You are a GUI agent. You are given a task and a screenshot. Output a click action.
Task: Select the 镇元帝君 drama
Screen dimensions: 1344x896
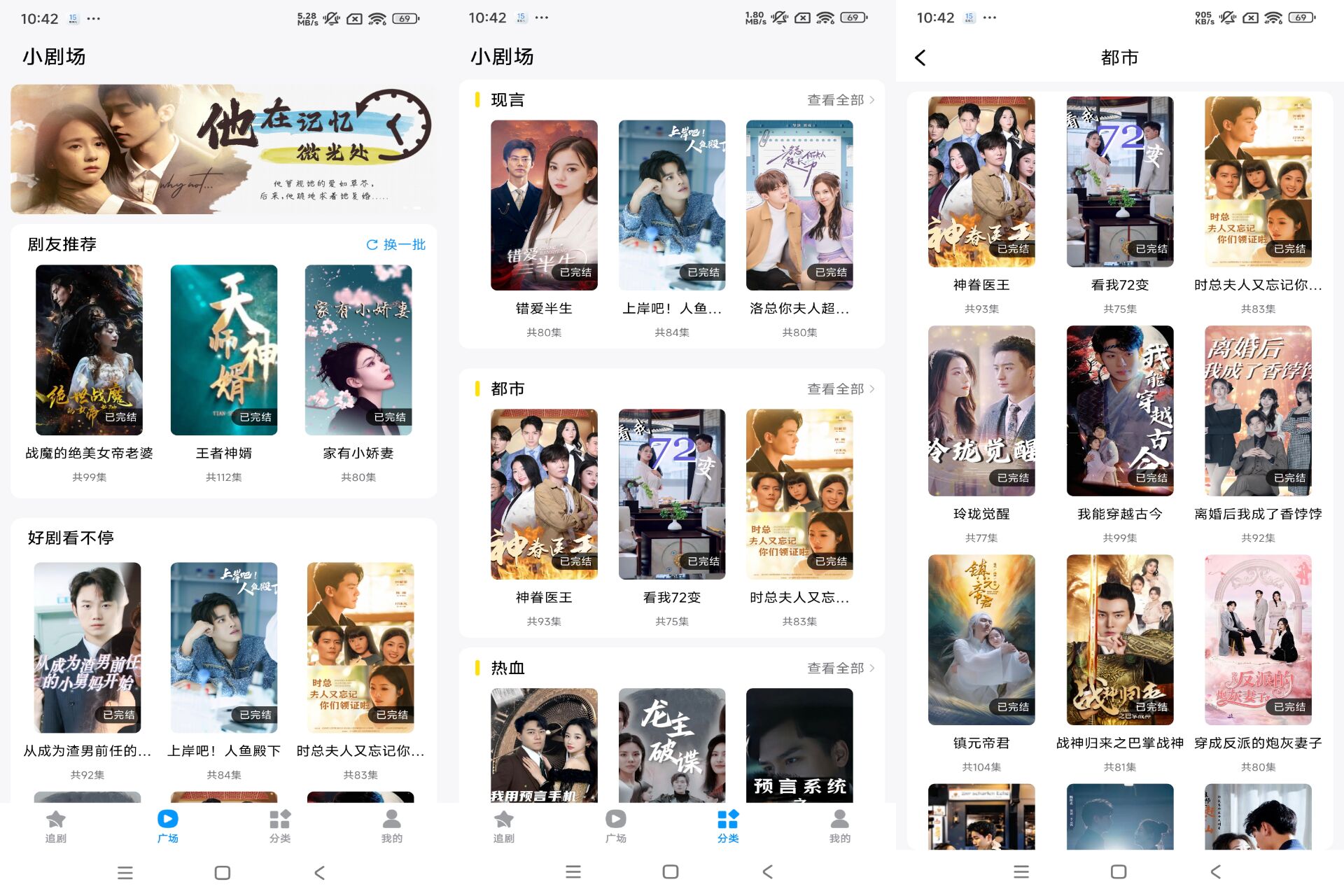coord(981,640)
